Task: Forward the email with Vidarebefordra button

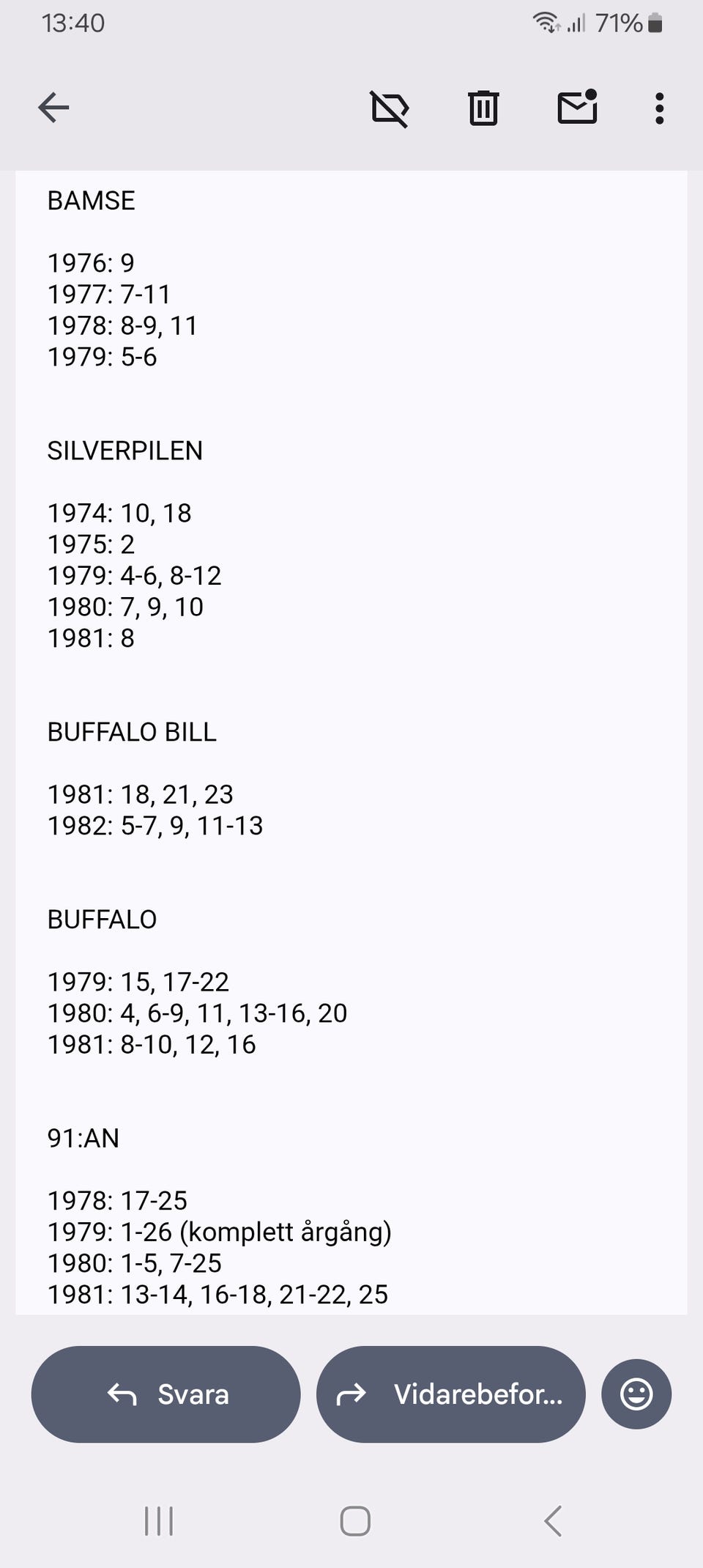Action: 450,1394
